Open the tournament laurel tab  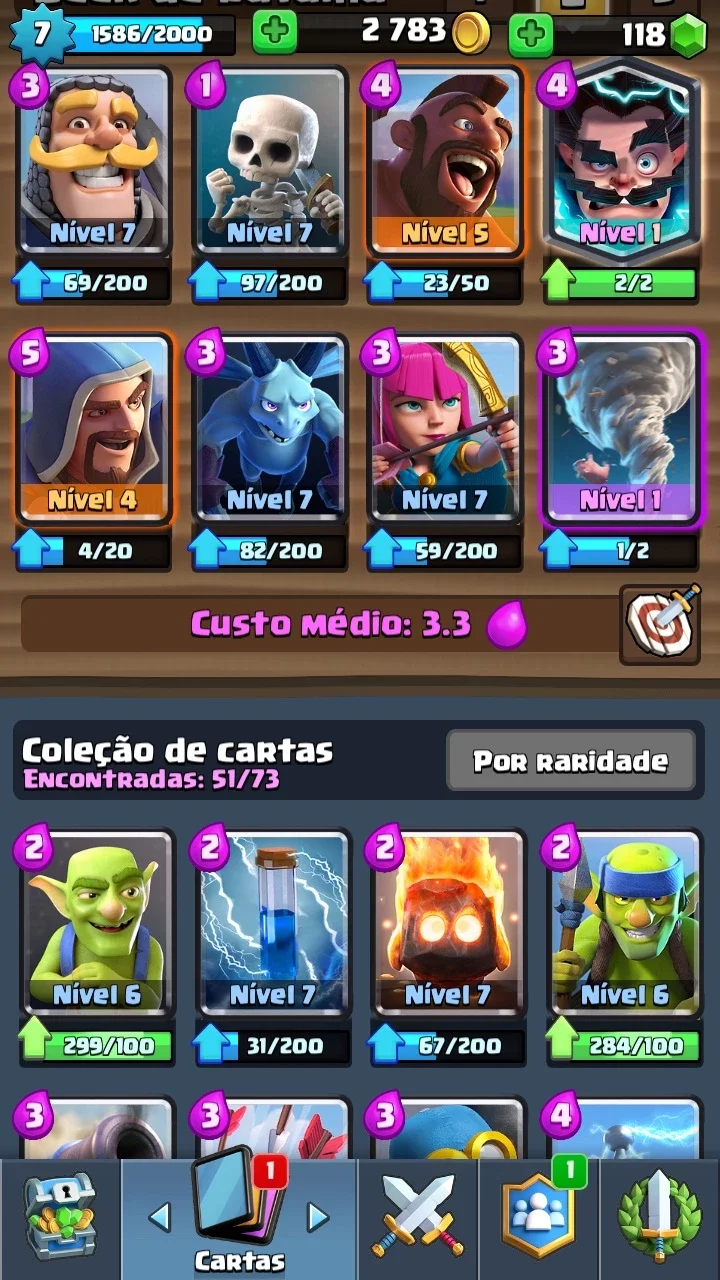pyautogui.click(x=660, y=1219)
